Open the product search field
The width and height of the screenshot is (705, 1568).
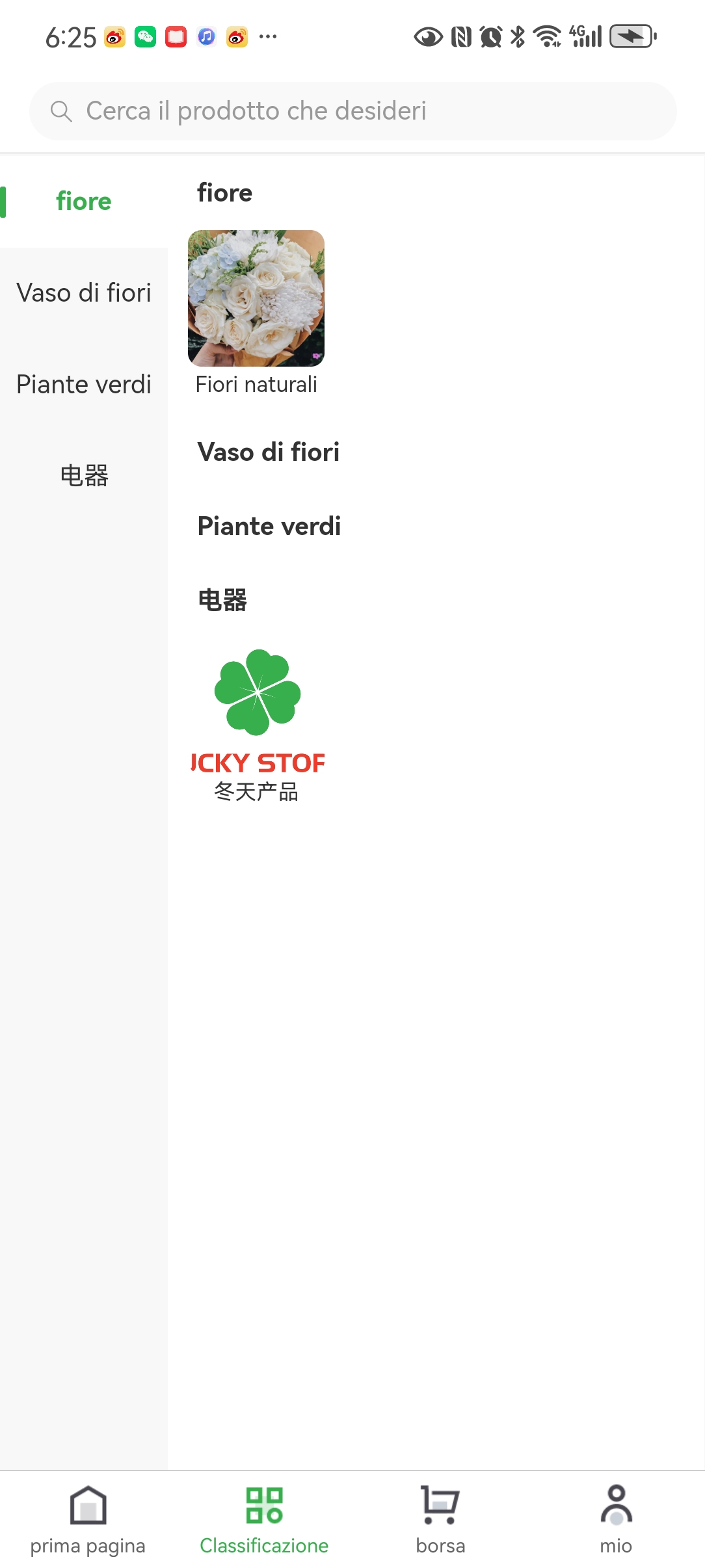pos(352,111)
